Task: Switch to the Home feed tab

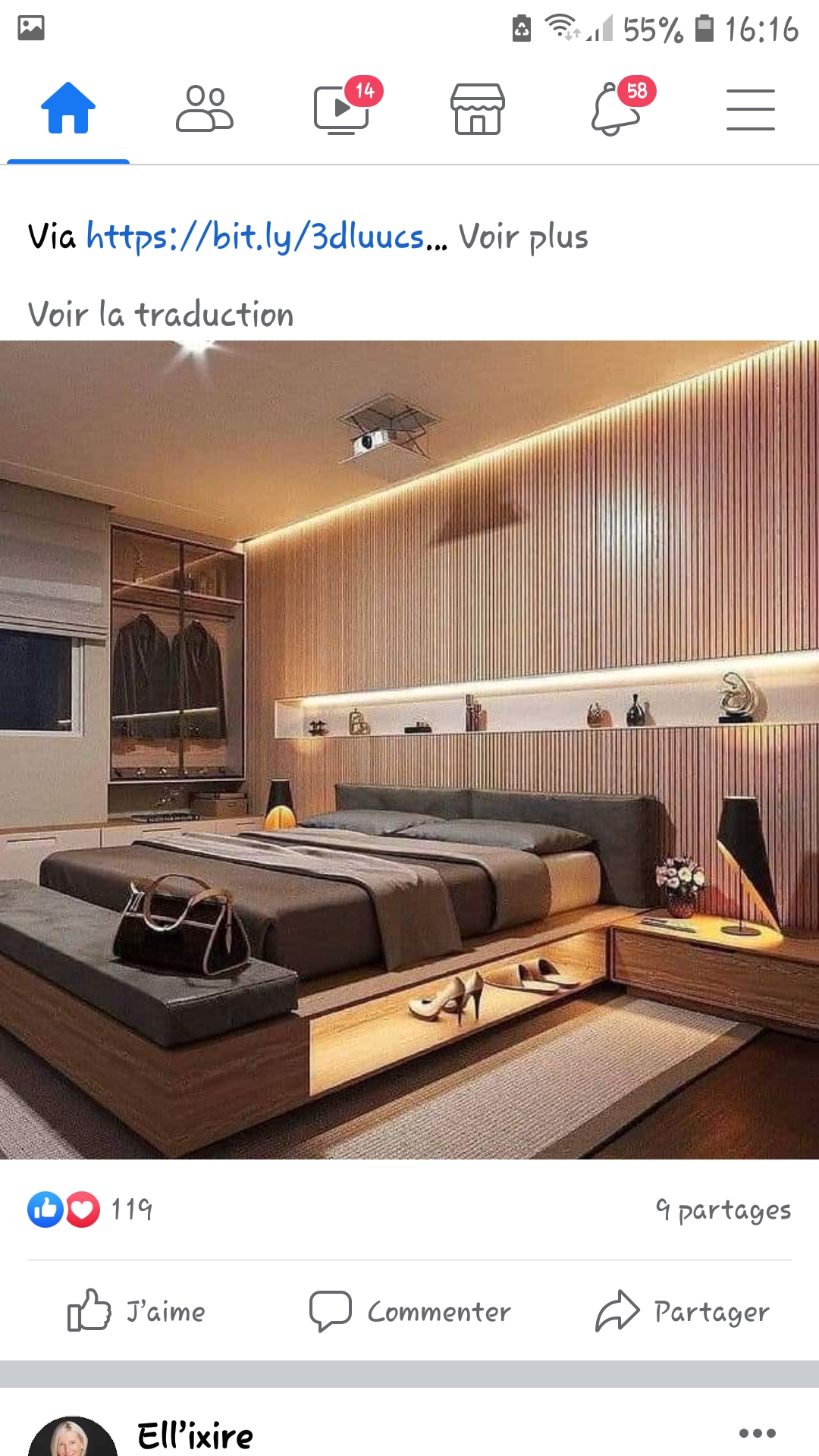Action: coord(68,108)
